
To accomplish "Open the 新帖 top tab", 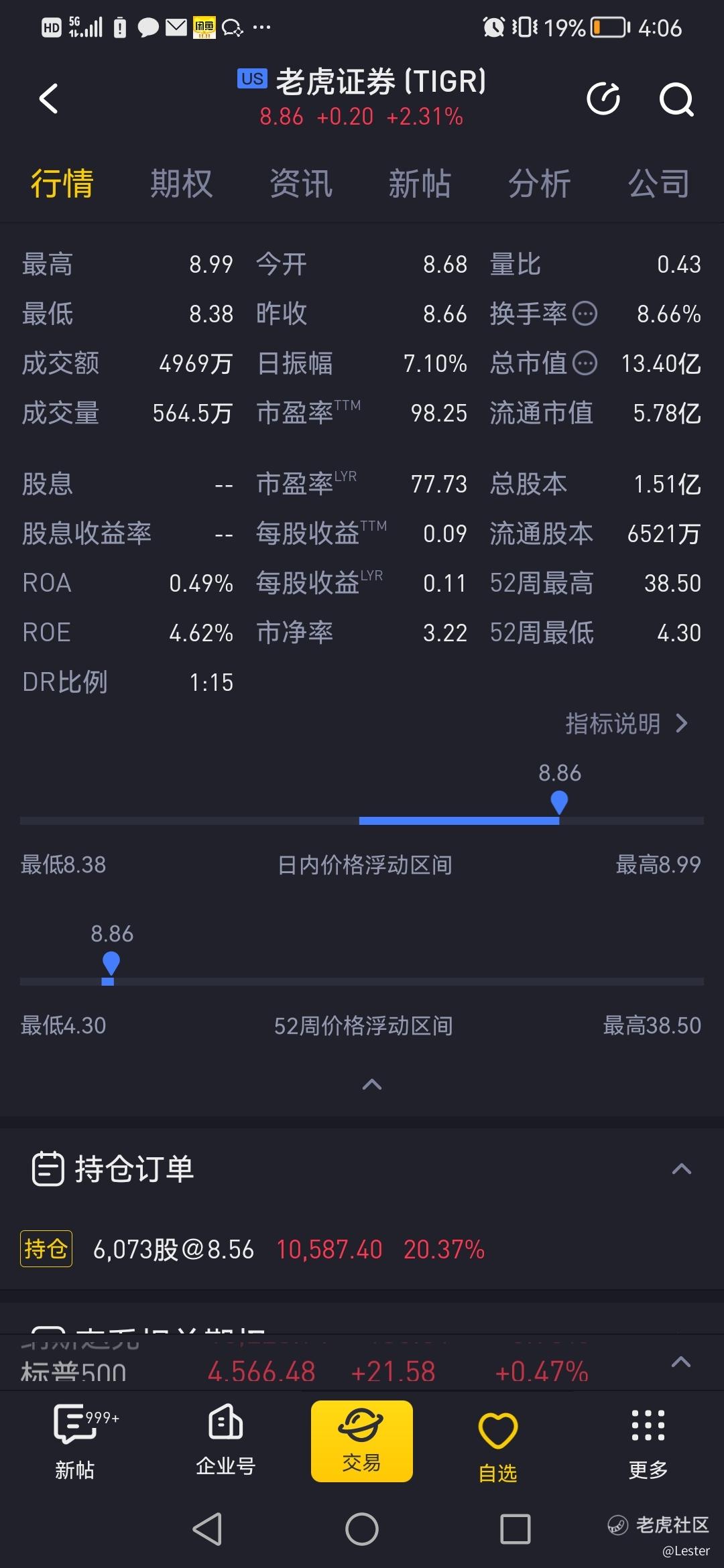I will coord(420,184).
